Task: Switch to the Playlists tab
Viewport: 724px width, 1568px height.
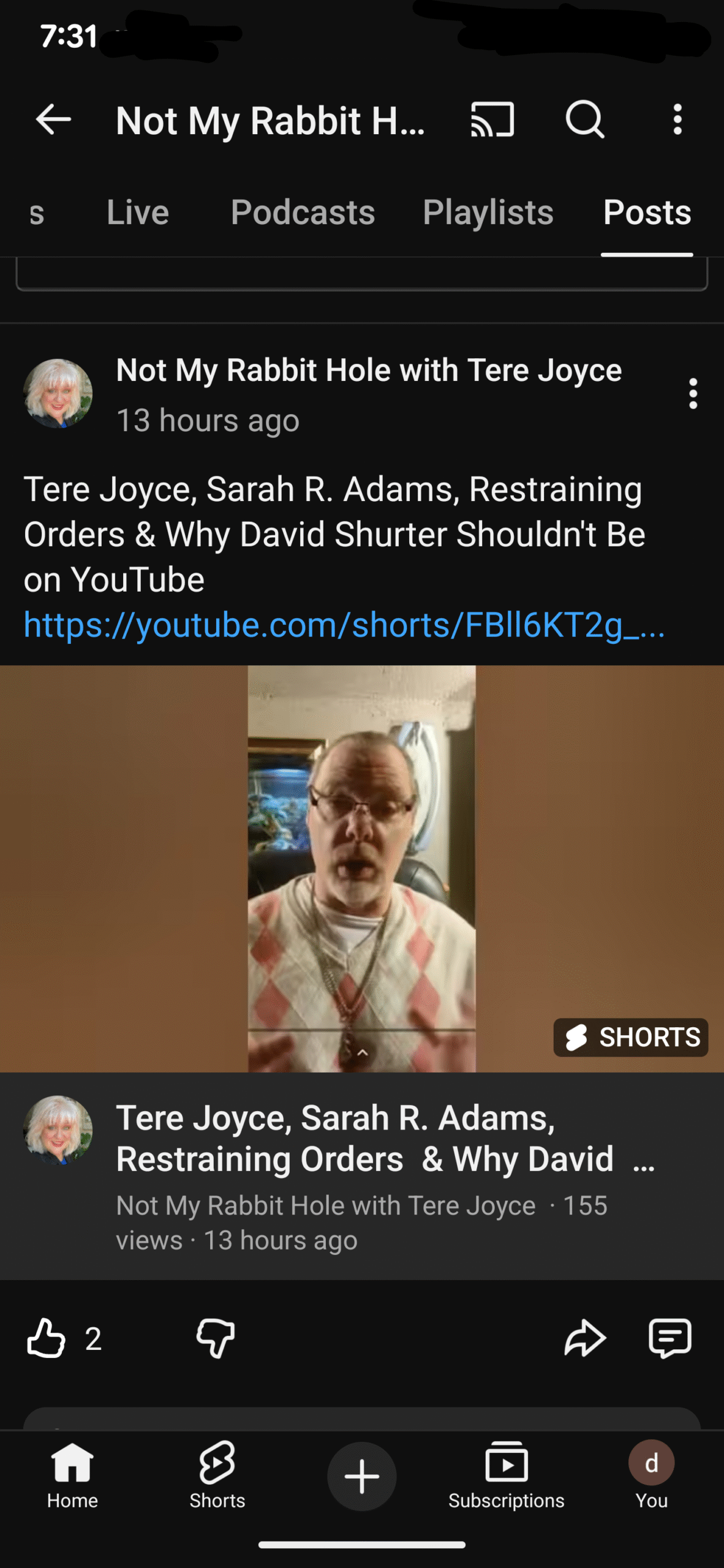Action: click(x=488, y=213)
